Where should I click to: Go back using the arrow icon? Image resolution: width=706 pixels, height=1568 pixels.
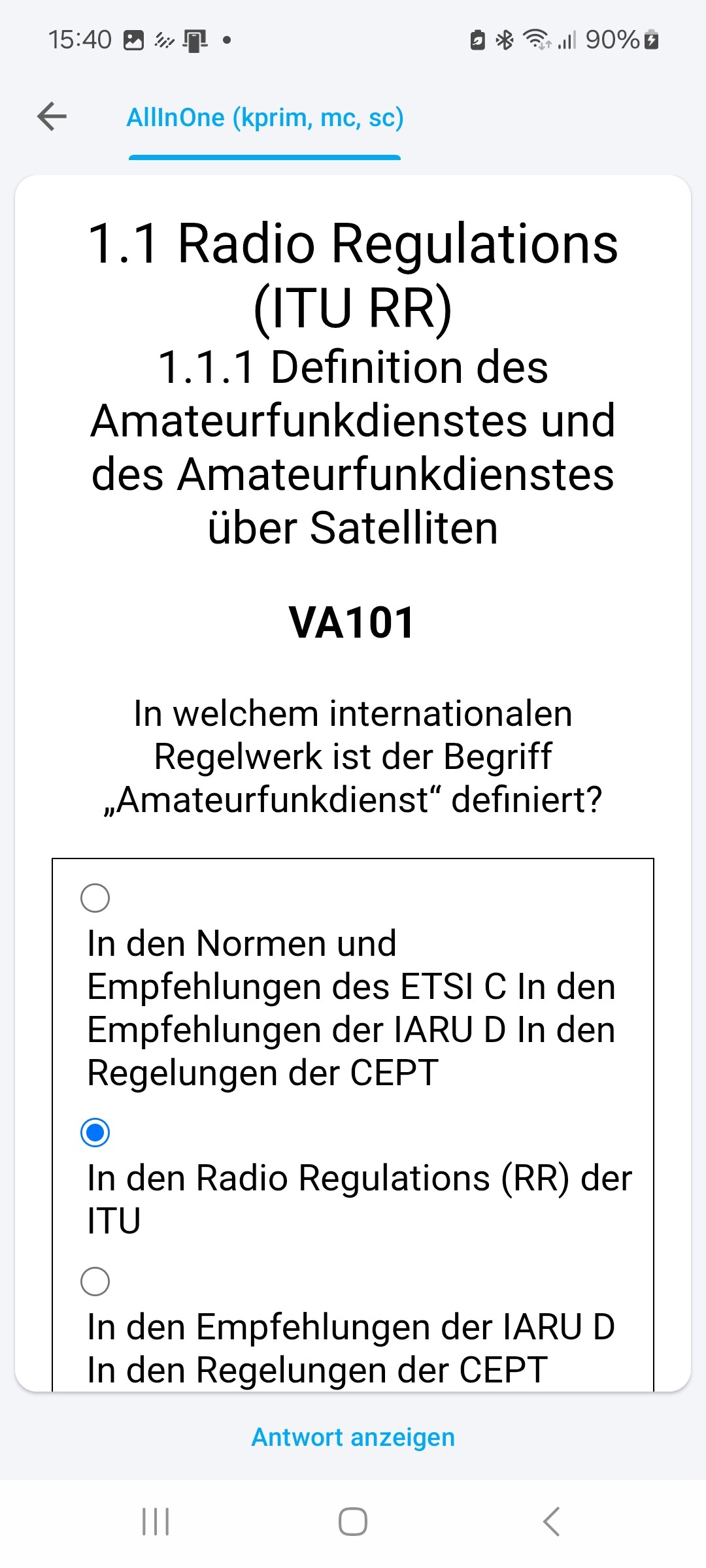point(52,118)
